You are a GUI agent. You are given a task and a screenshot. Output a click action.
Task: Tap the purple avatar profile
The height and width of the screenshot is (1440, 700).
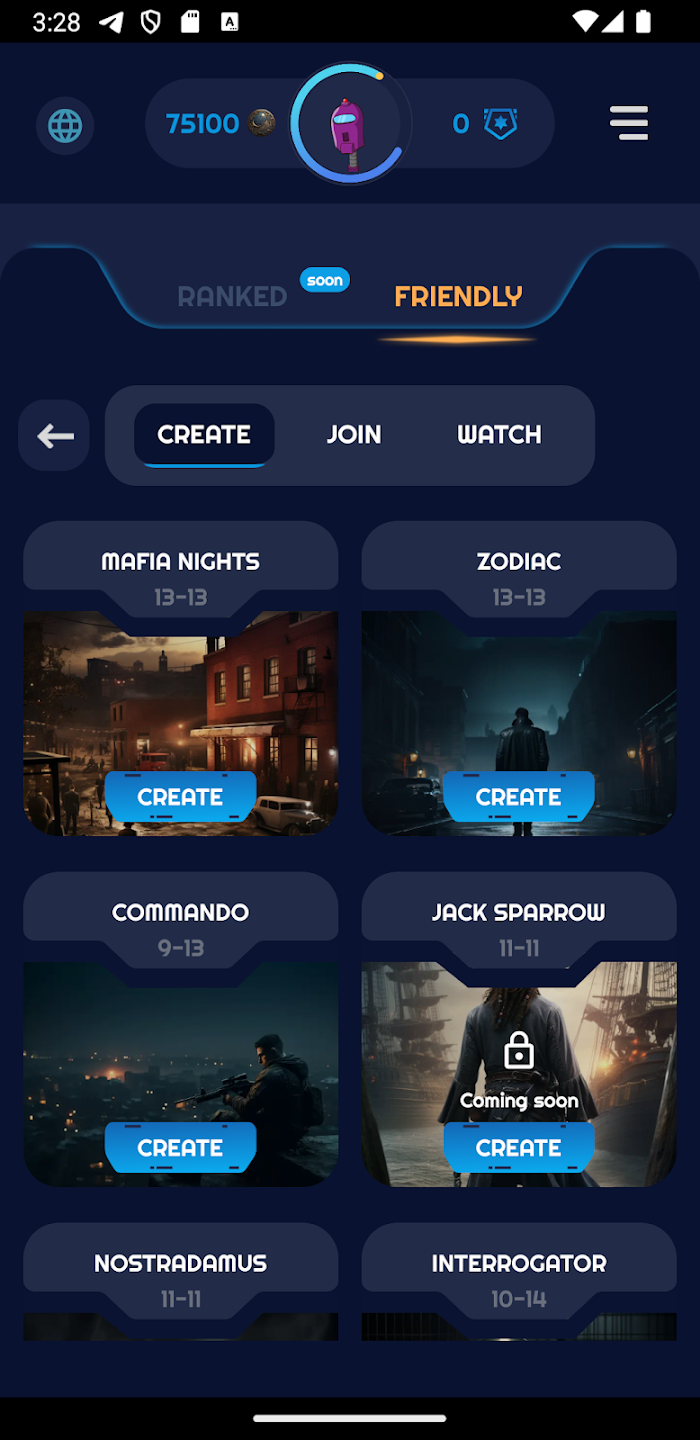click(349, 125)
